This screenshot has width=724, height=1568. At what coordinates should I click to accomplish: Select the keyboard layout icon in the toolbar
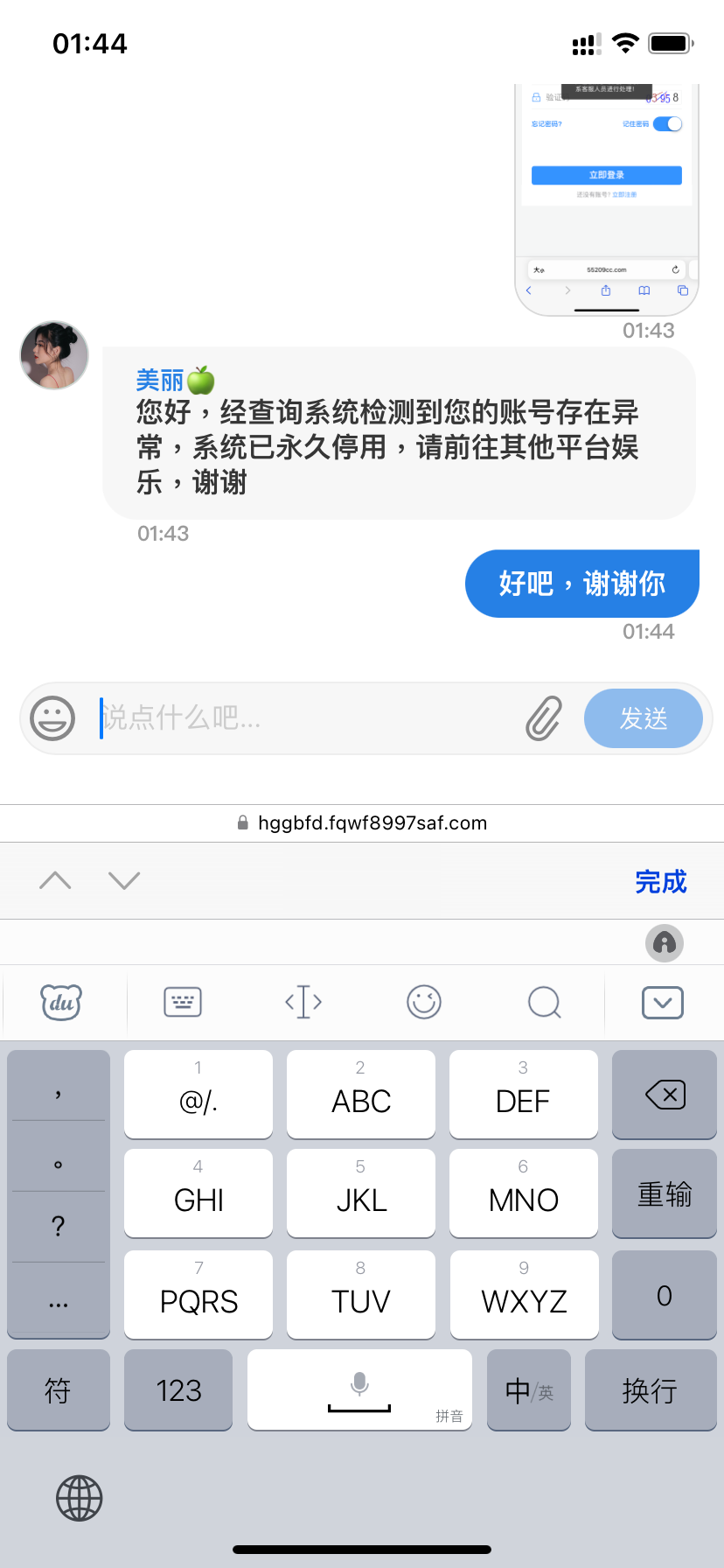tap(181, 1002)
